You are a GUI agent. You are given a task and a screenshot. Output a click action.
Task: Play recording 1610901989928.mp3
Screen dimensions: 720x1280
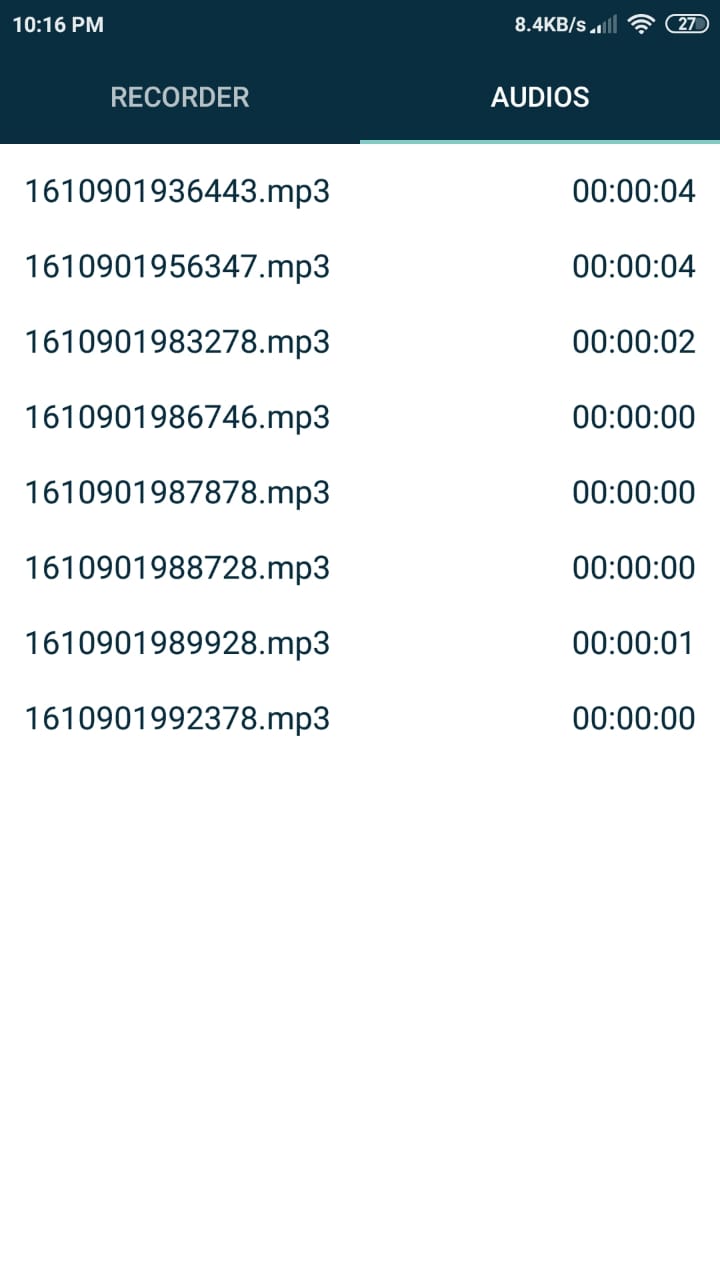coord(177,643)
